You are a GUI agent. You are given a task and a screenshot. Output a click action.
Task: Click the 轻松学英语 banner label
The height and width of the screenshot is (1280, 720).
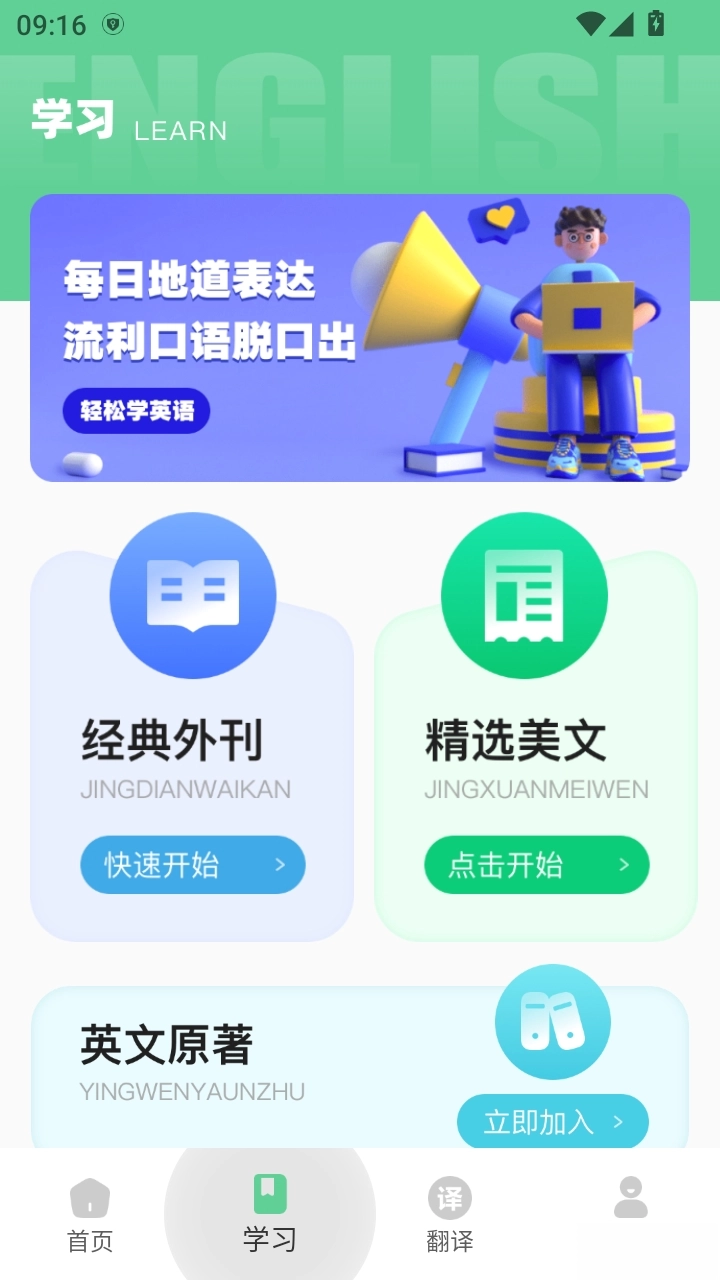136,411
